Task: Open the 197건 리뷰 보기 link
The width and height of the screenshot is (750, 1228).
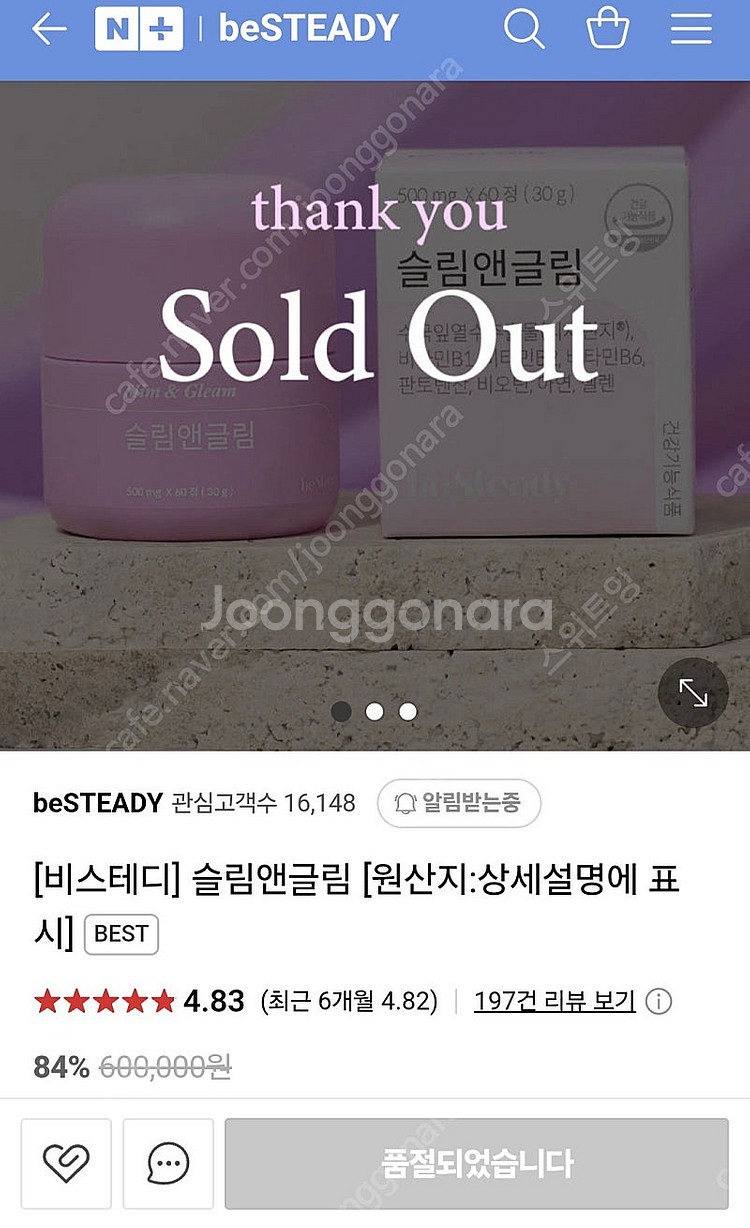Action: 555,1001
